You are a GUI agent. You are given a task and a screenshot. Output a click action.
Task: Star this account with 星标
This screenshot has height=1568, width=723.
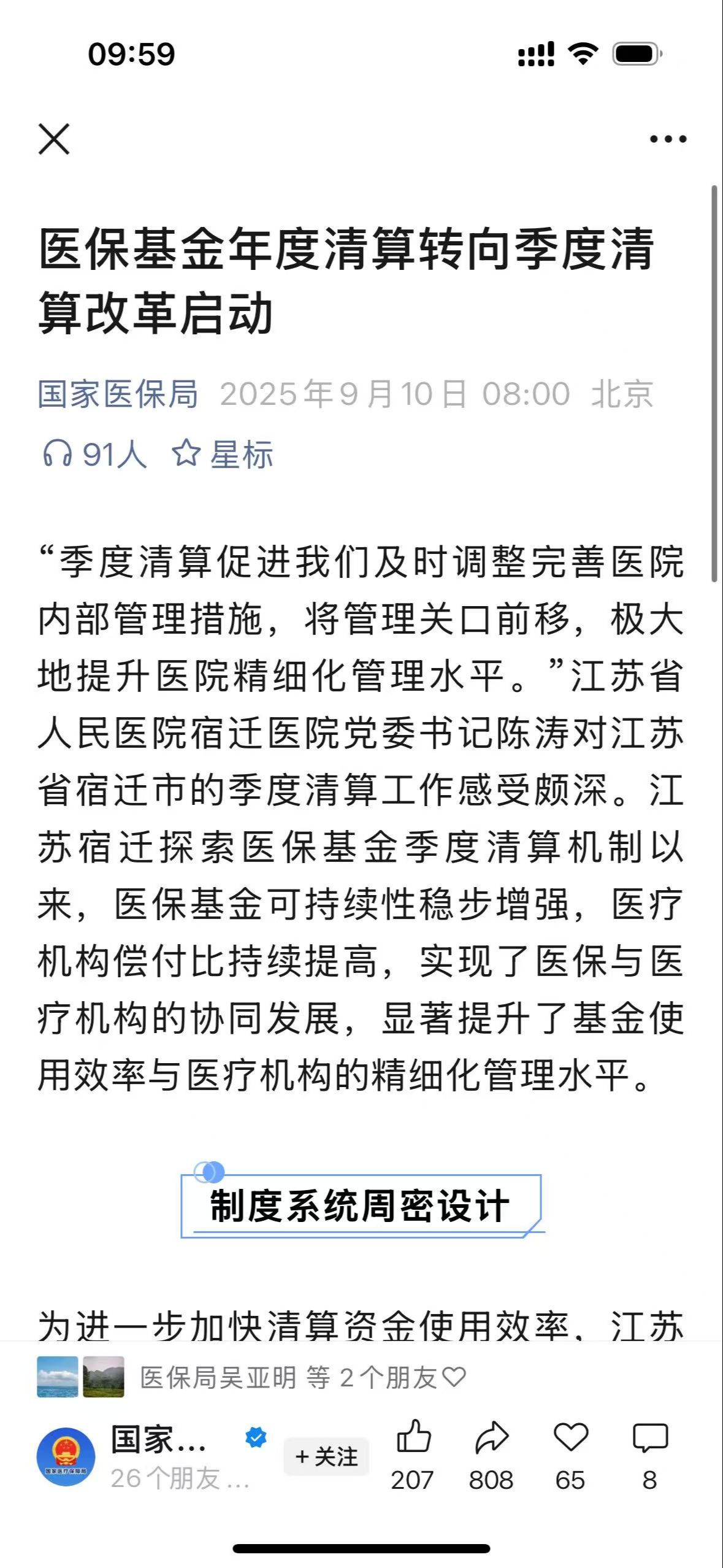[222, 455]
